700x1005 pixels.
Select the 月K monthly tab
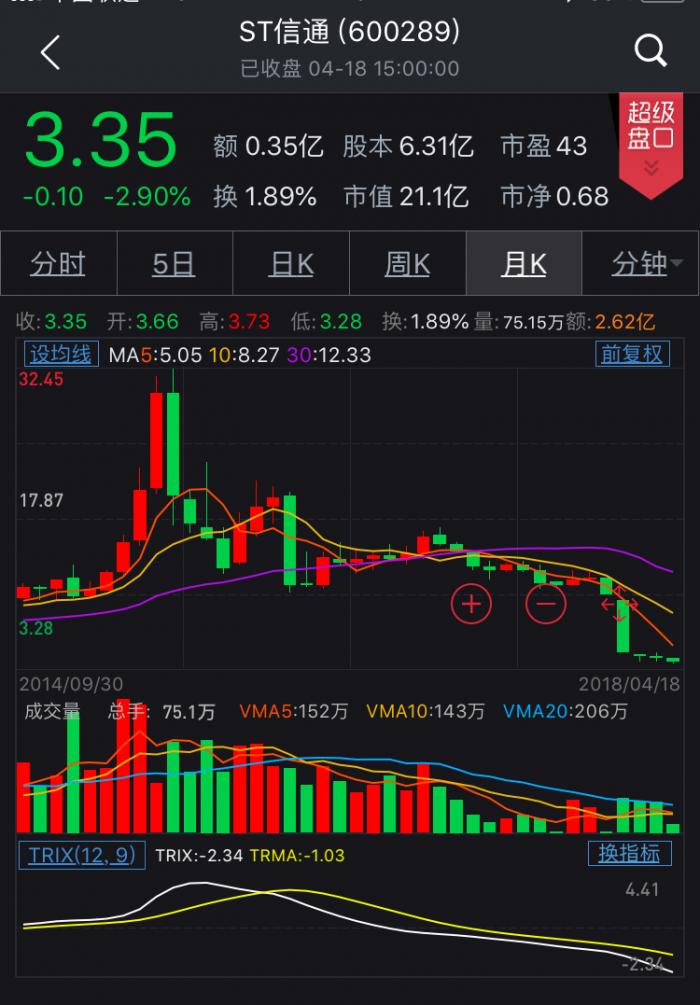tap(523, 264)
